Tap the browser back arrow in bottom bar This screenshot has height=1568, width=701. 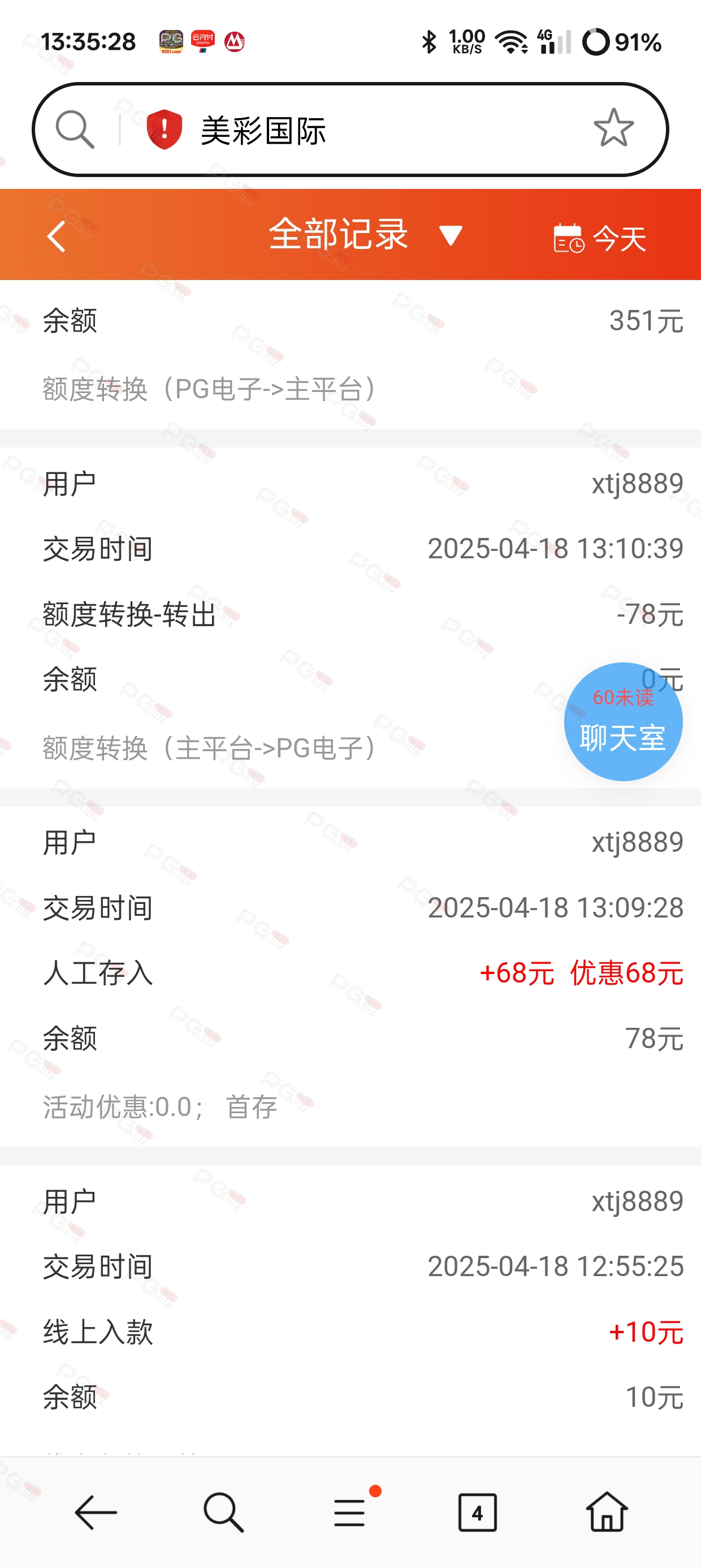(96, 1512)
